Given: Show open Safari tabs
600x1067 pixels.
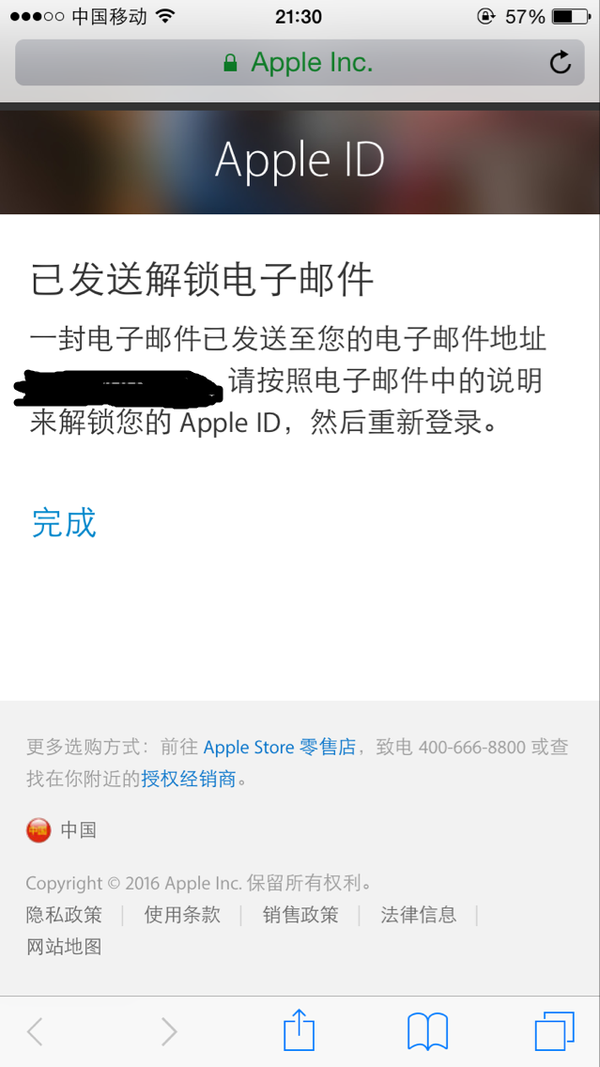Looking at the screenshot, I should point(555,1031).
